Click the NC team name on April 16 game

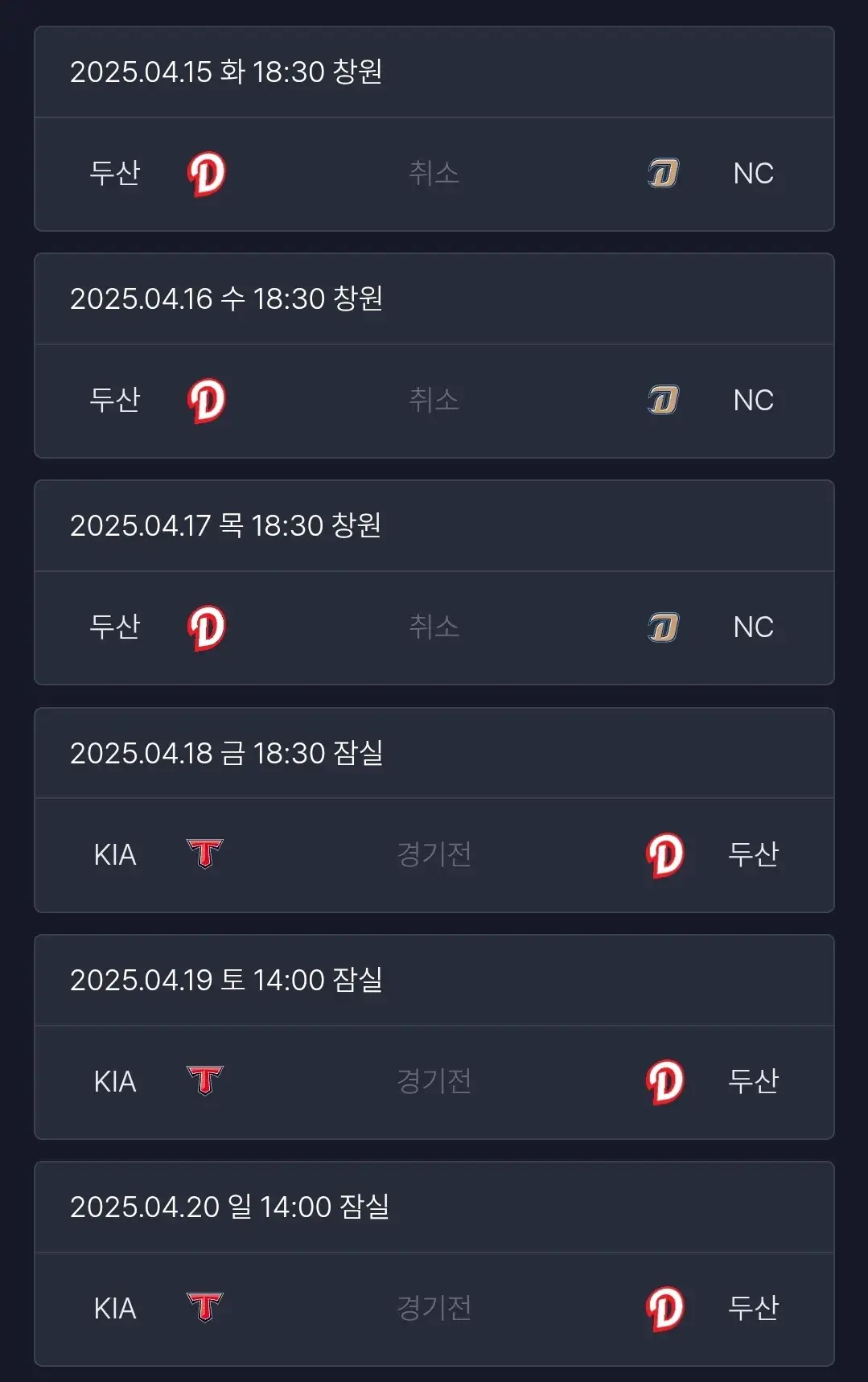point(753,400)
